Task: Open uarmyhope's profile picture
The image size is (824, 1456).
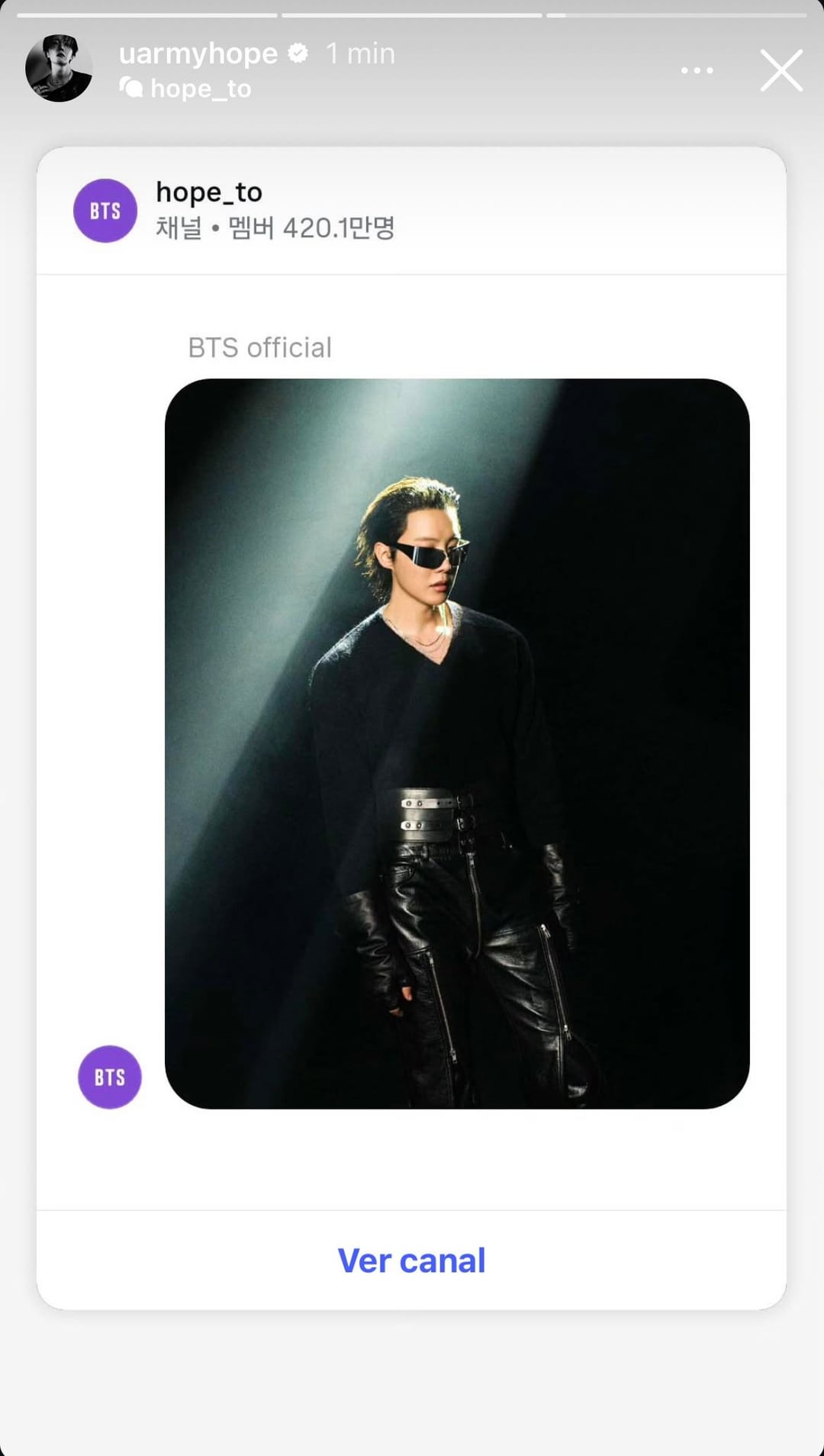Action: tap(59, 69)
